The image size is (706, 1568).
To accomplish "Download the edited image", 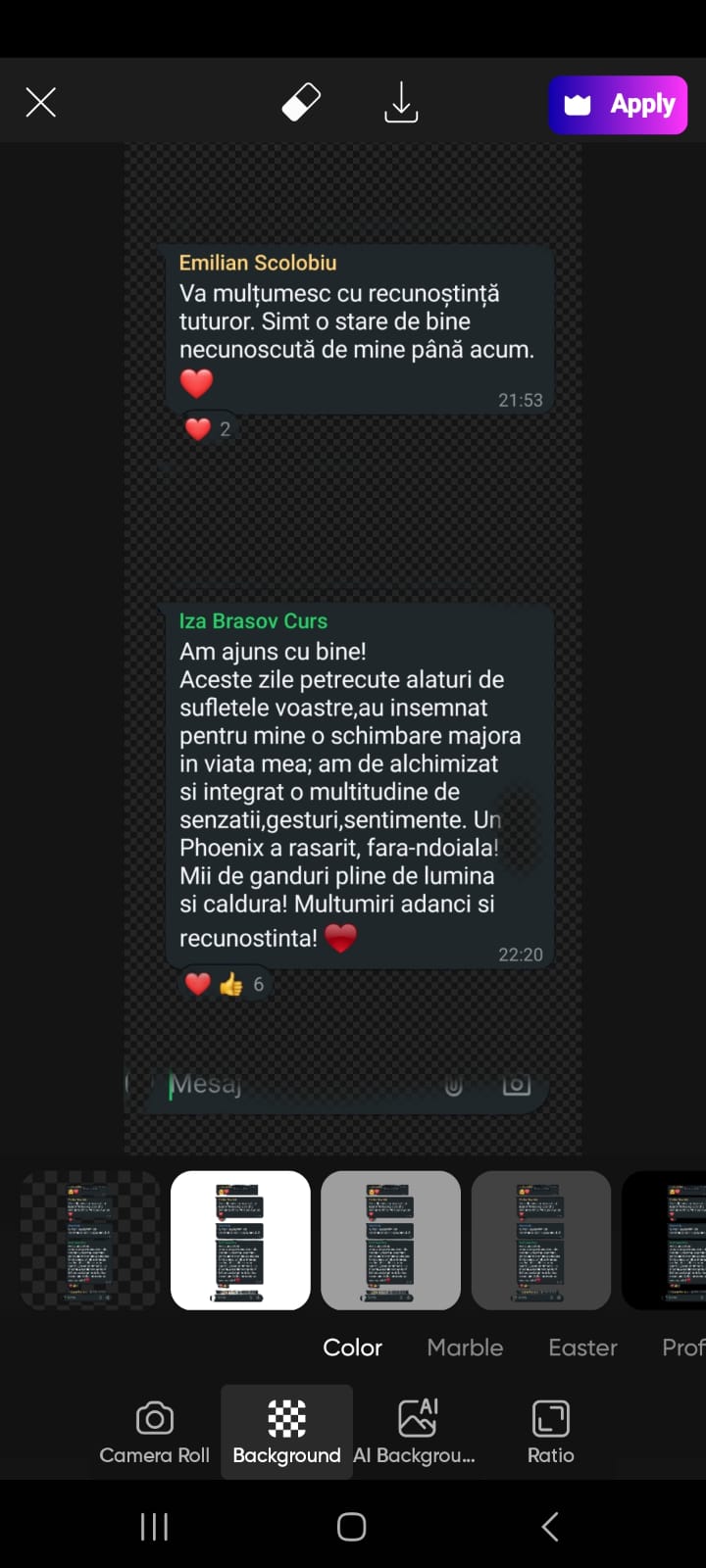I will point(401,102).
